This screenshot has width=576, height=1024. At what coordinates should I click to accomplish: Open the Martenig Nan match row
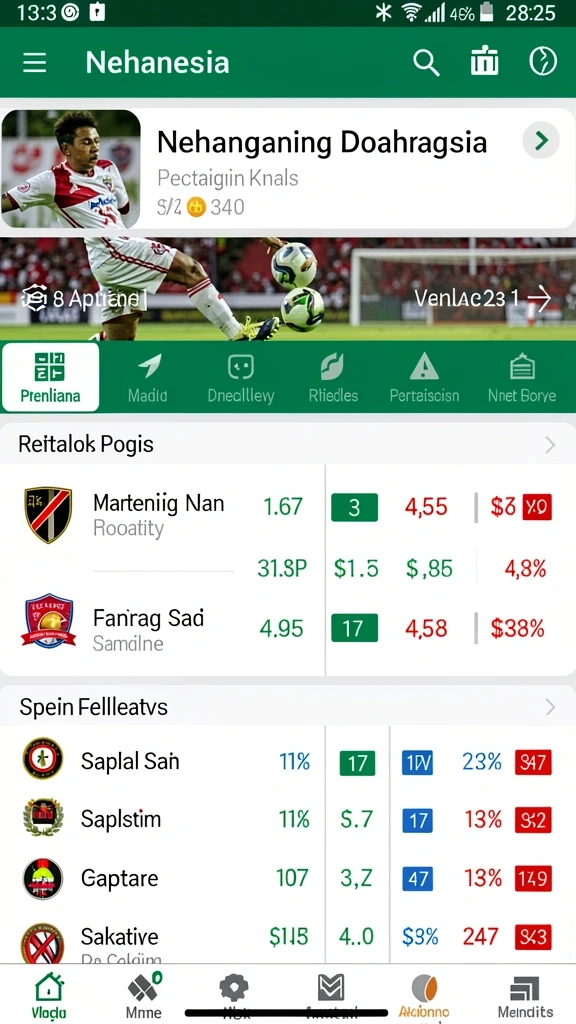click(x=288, y=515)
